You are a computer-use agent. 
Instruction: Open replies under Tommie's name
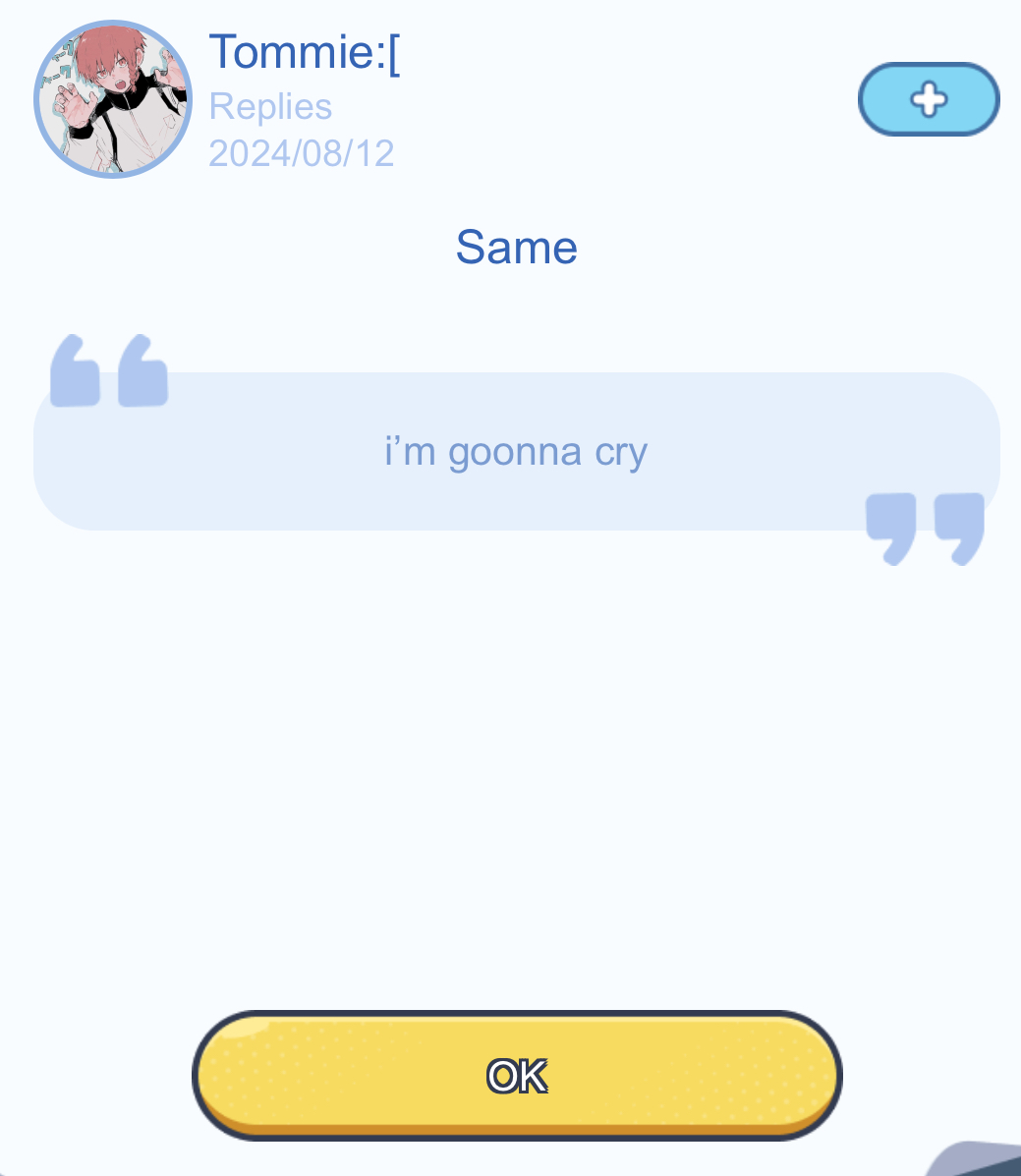tap(270, 106)
